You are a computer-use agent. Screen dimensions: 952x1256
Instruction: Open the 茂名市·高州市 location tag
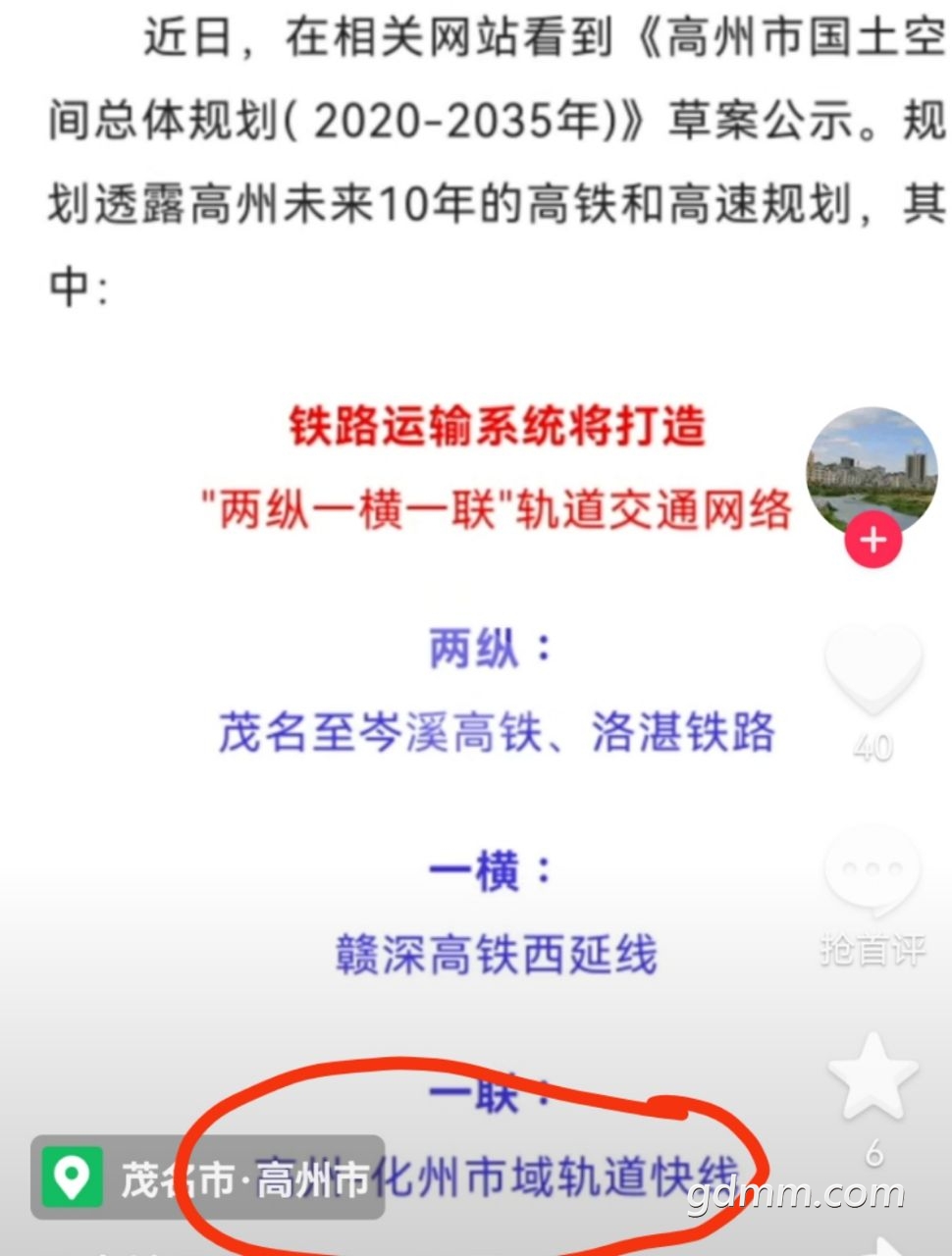coord(208,1177)
